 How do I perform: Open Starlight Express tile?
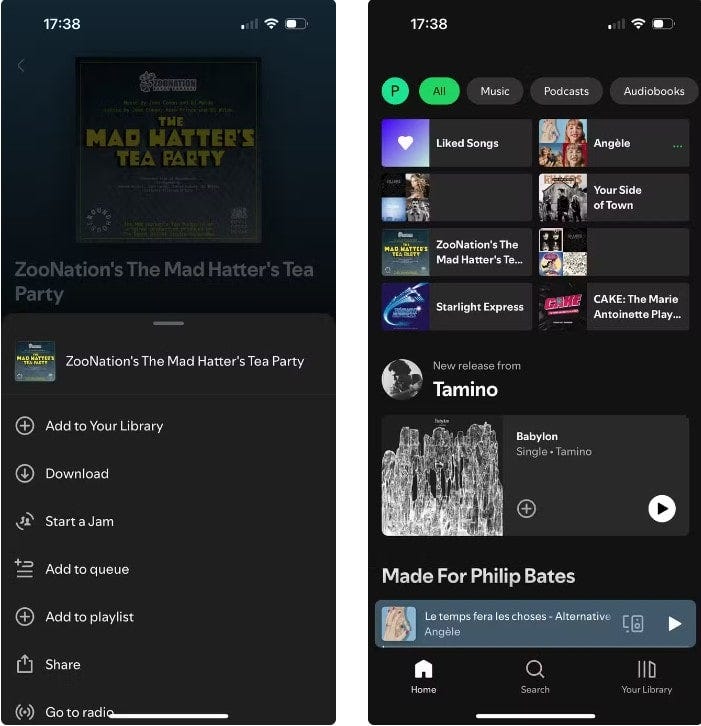click(456, 307)
